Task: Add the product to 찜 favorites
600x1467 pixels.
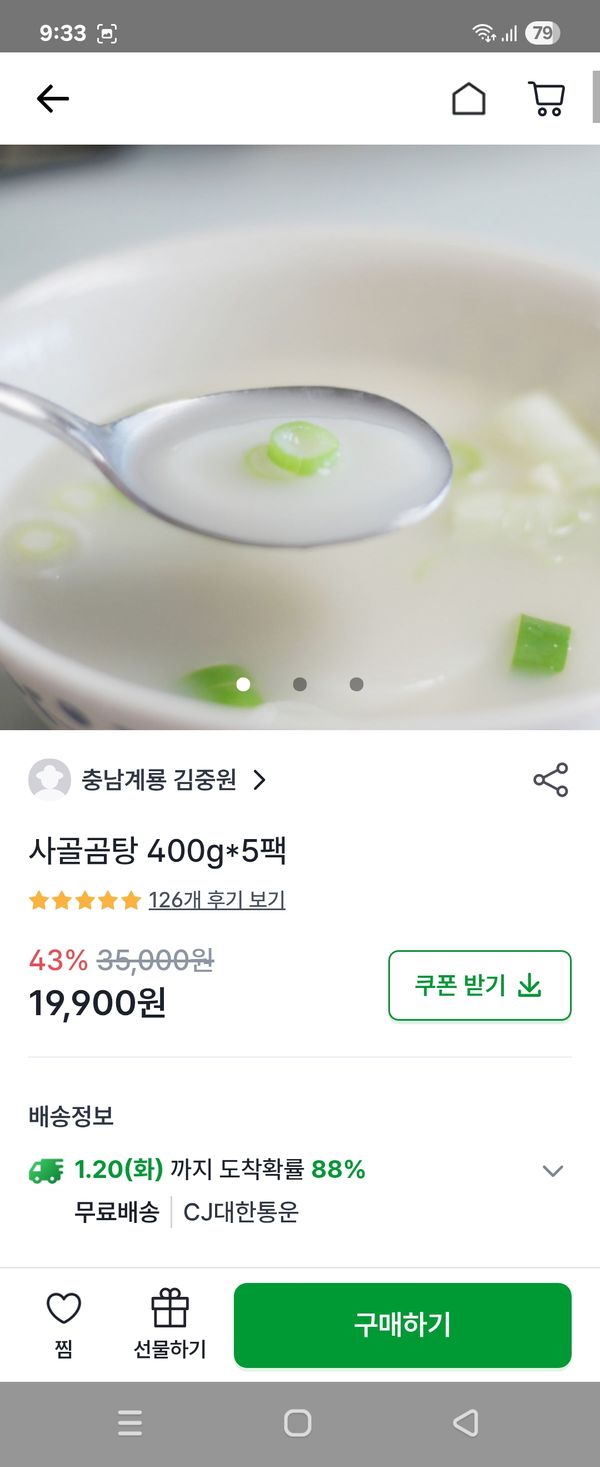Action: [64, 1322]
